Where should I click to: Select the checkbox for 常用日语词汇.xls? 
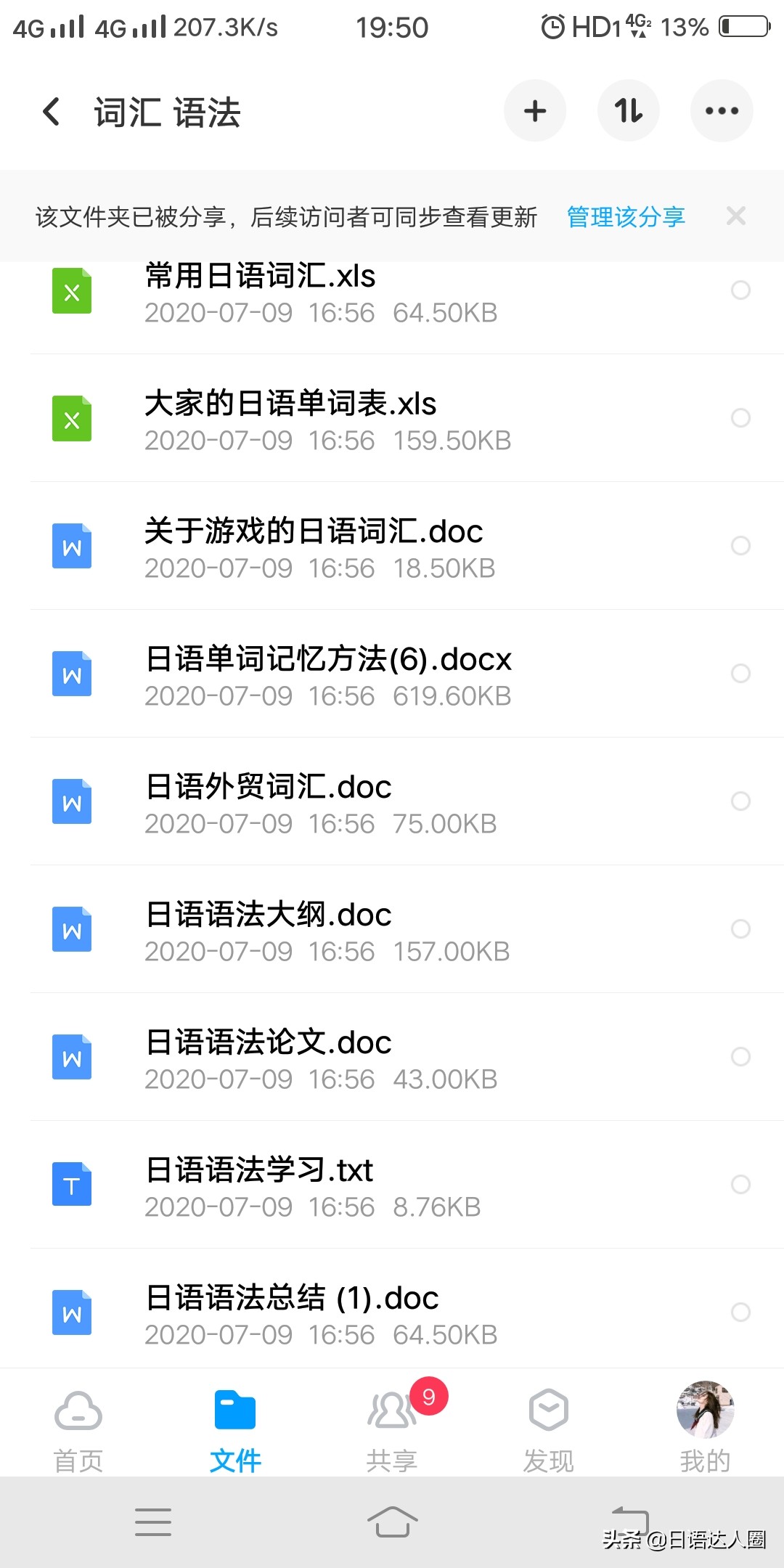click(x=741, y=291)
